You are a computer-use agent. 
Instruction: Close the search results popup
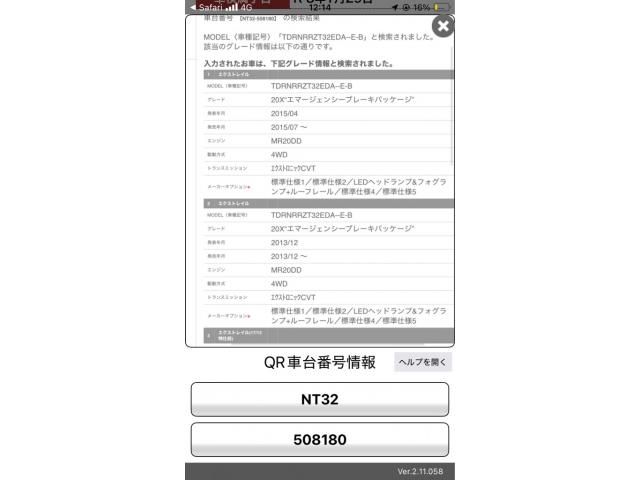(443, 26)
